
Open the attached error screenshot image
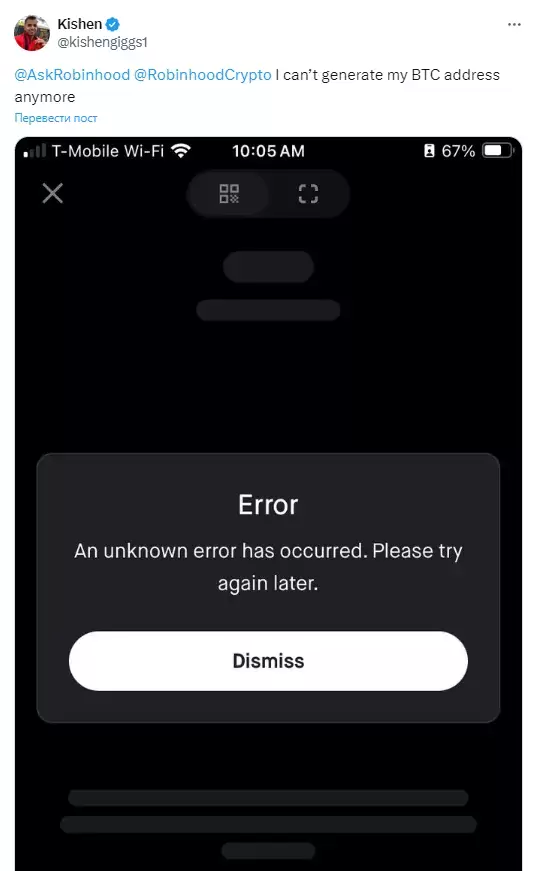(268, 503)
